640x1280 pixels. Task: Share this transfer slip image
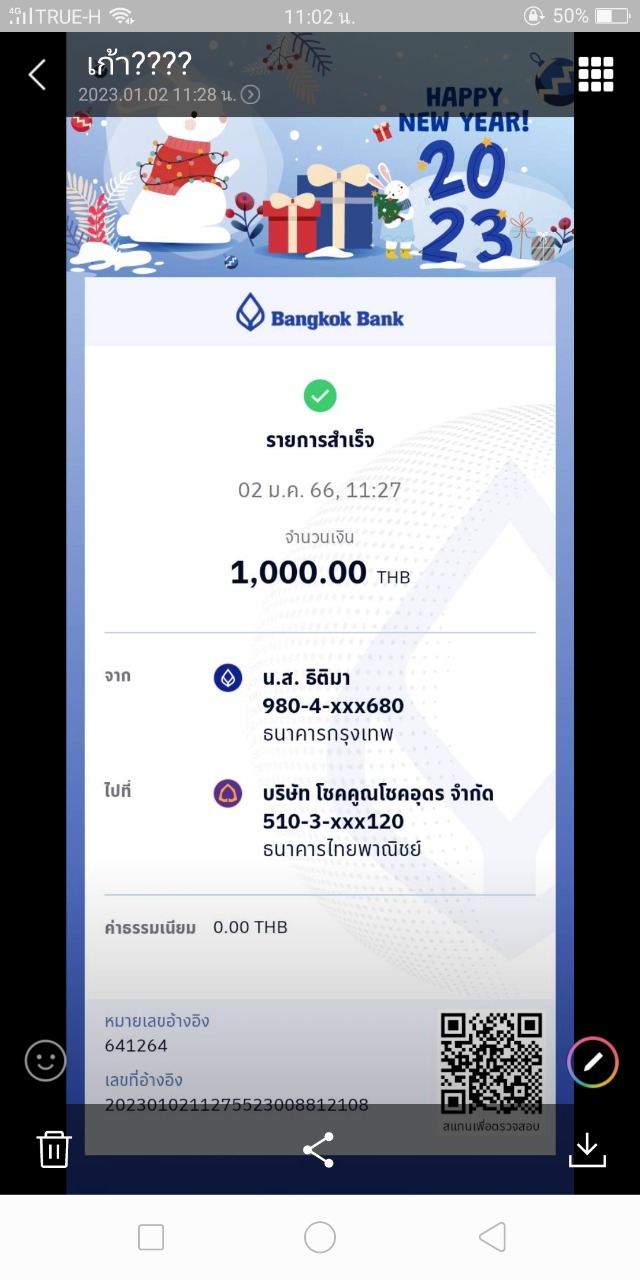pyautogui.click(x=319, y=1150)
